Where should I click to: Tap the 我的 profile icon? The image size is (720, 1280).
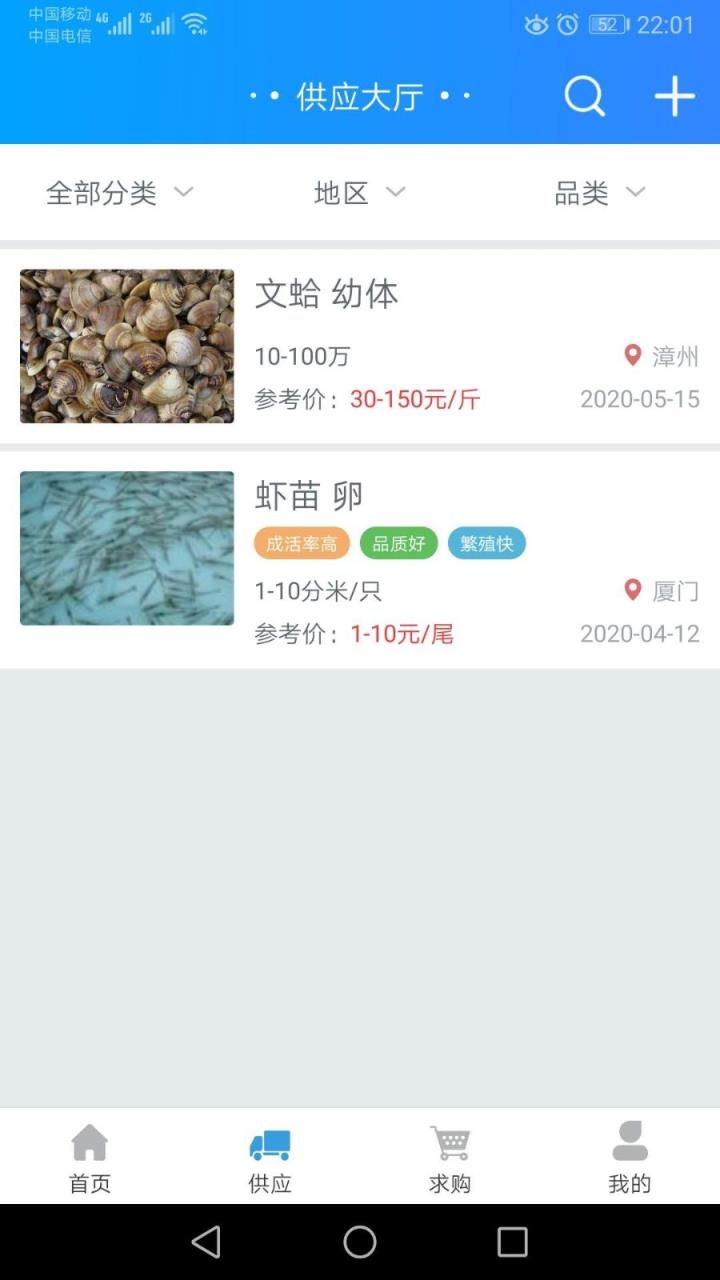[628, 1140]
